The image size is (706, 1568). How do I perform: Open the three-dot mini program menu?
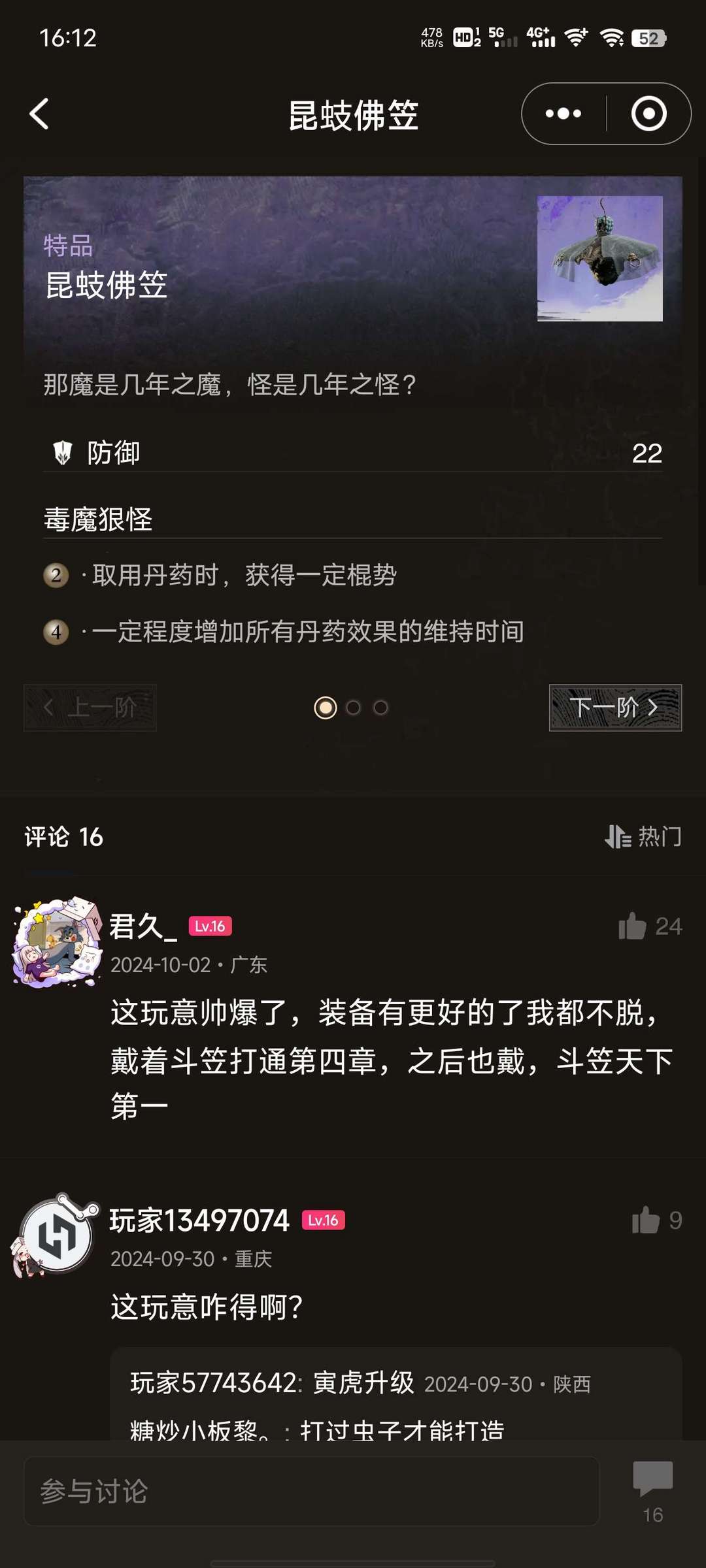pos(563,114)
